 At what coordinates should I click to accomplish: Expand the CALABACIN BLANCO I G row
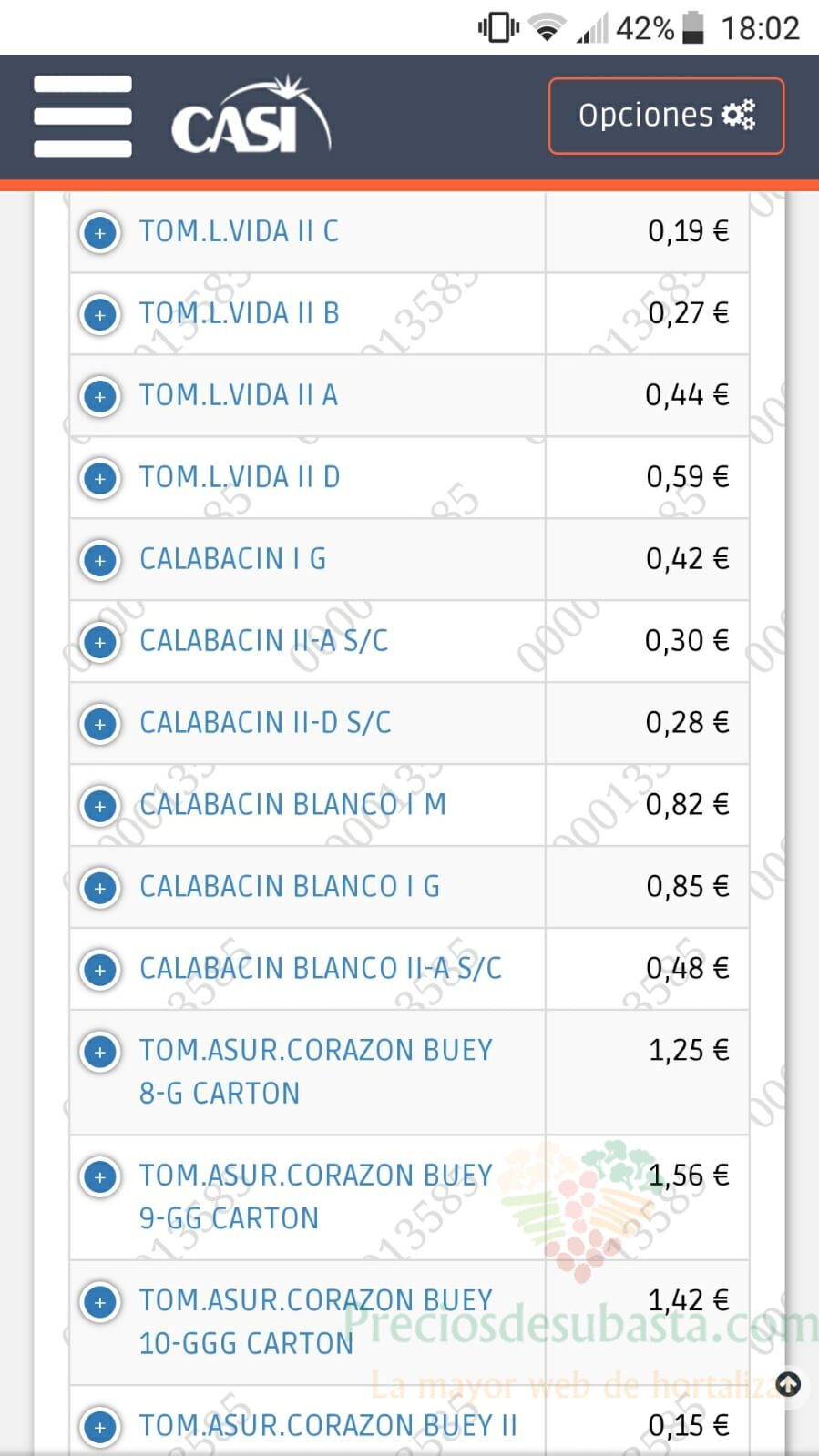tap(100, 888)
